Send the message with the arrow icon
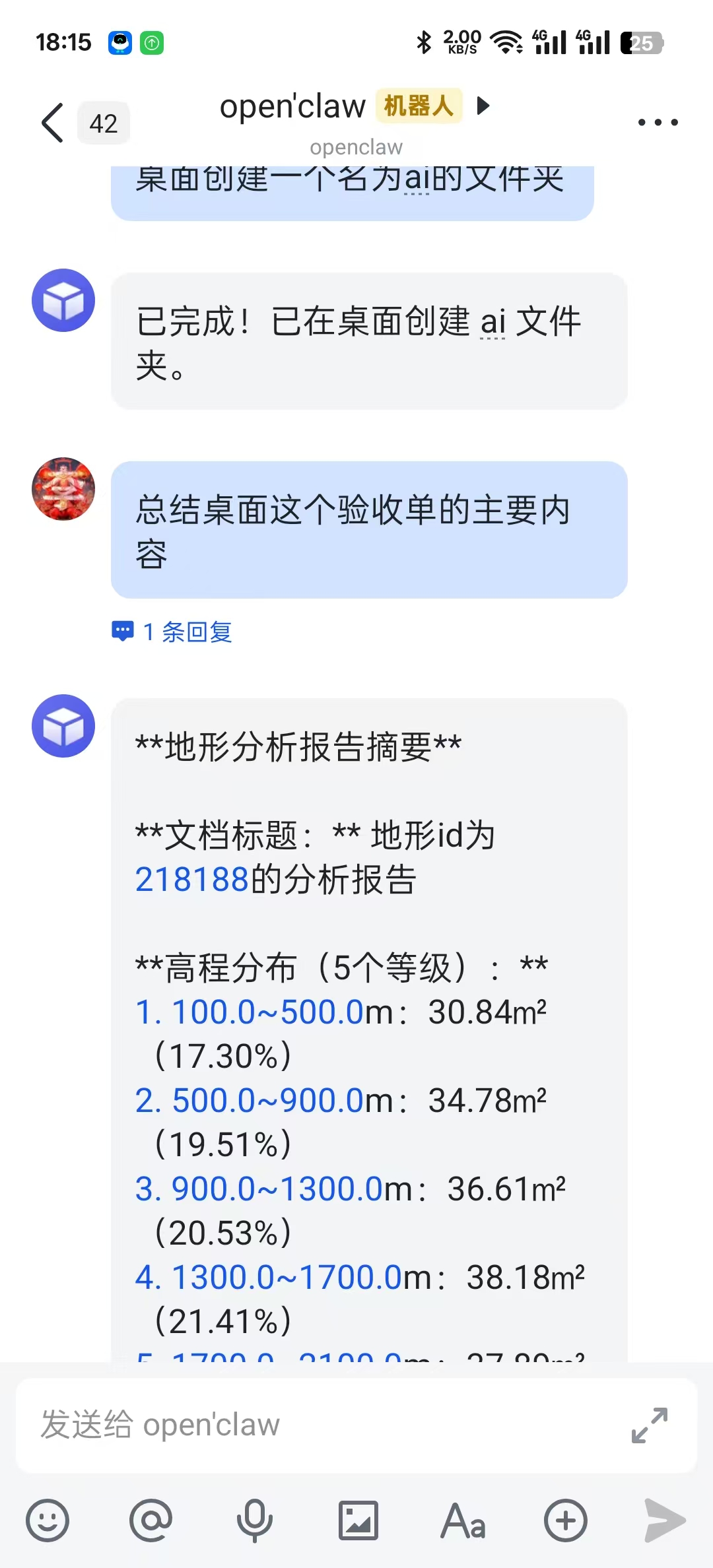 pyautogui.click(x=665, y=1520)
